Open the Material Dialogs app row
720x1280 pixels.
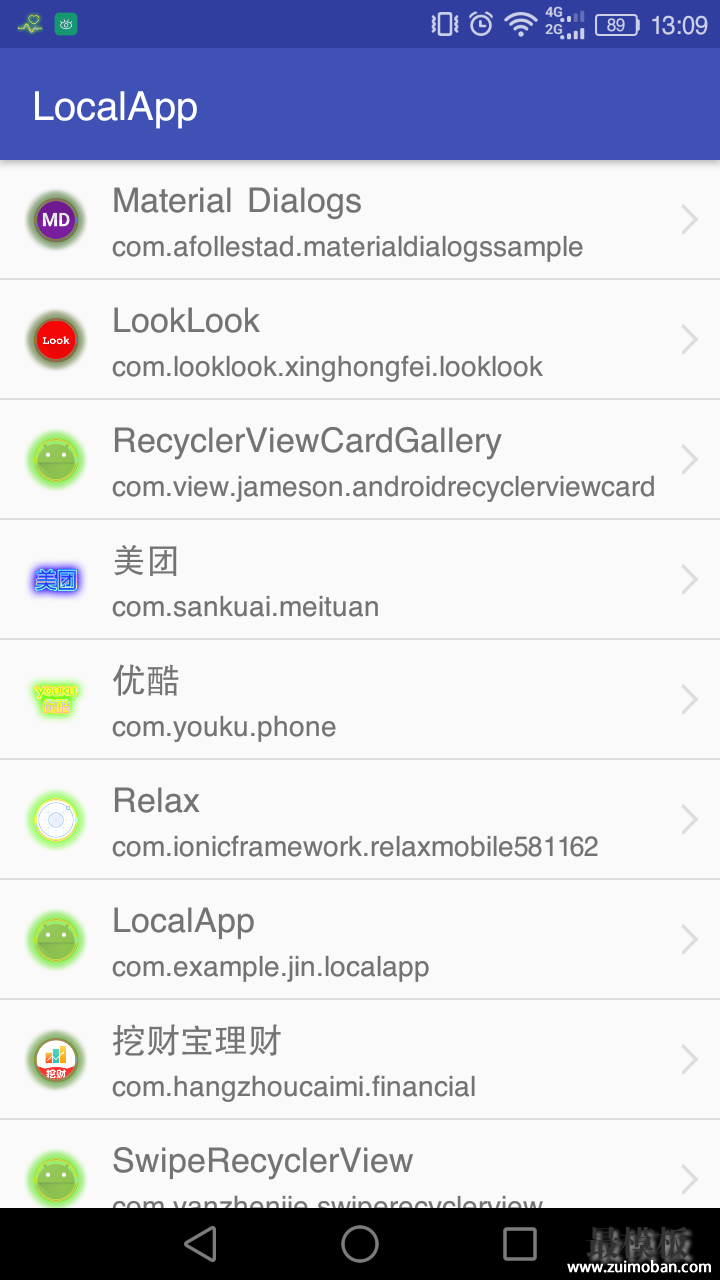pos(360,220)
